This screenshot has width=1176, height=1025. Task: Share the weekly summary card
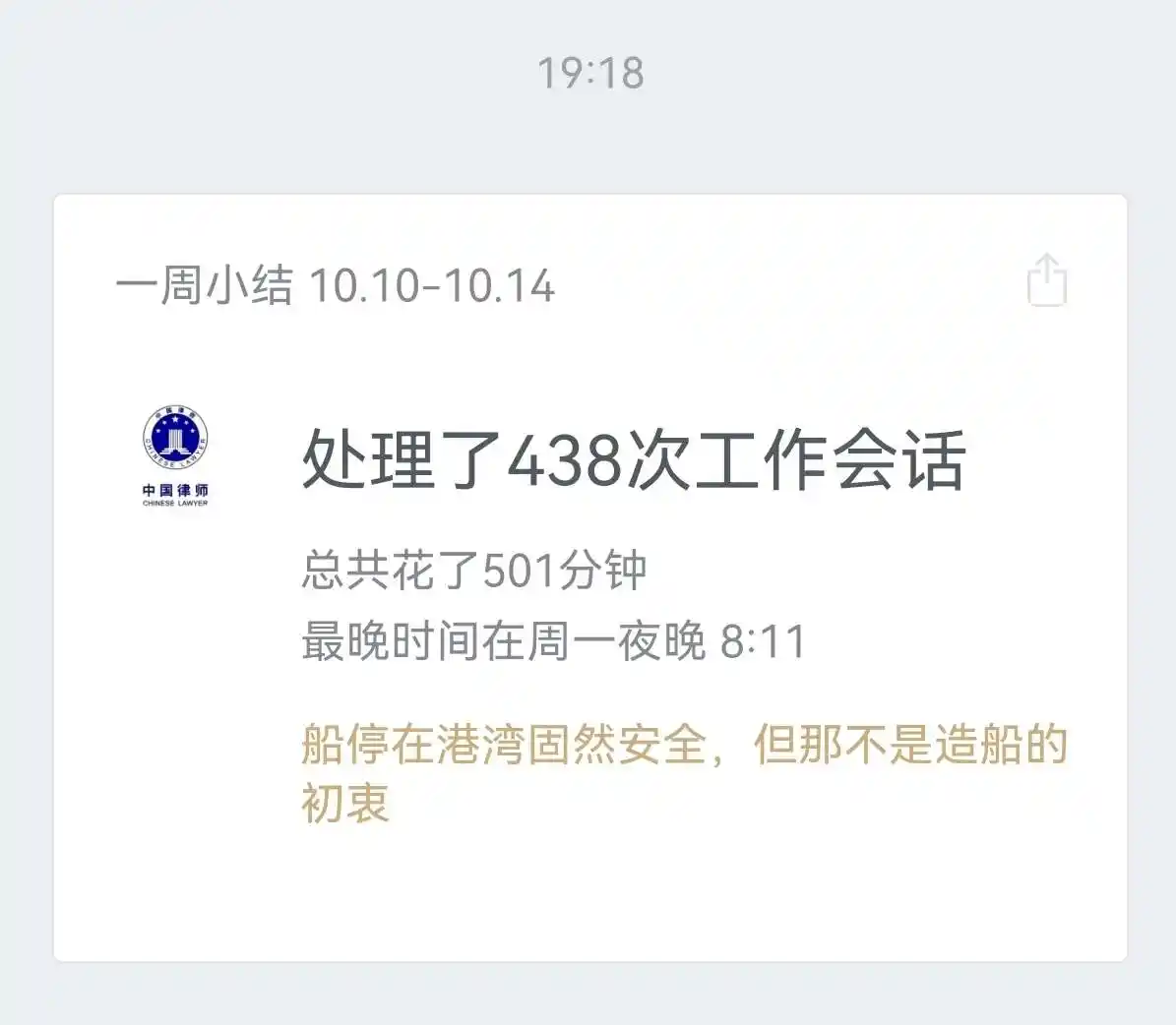[x=1046, y=281]
